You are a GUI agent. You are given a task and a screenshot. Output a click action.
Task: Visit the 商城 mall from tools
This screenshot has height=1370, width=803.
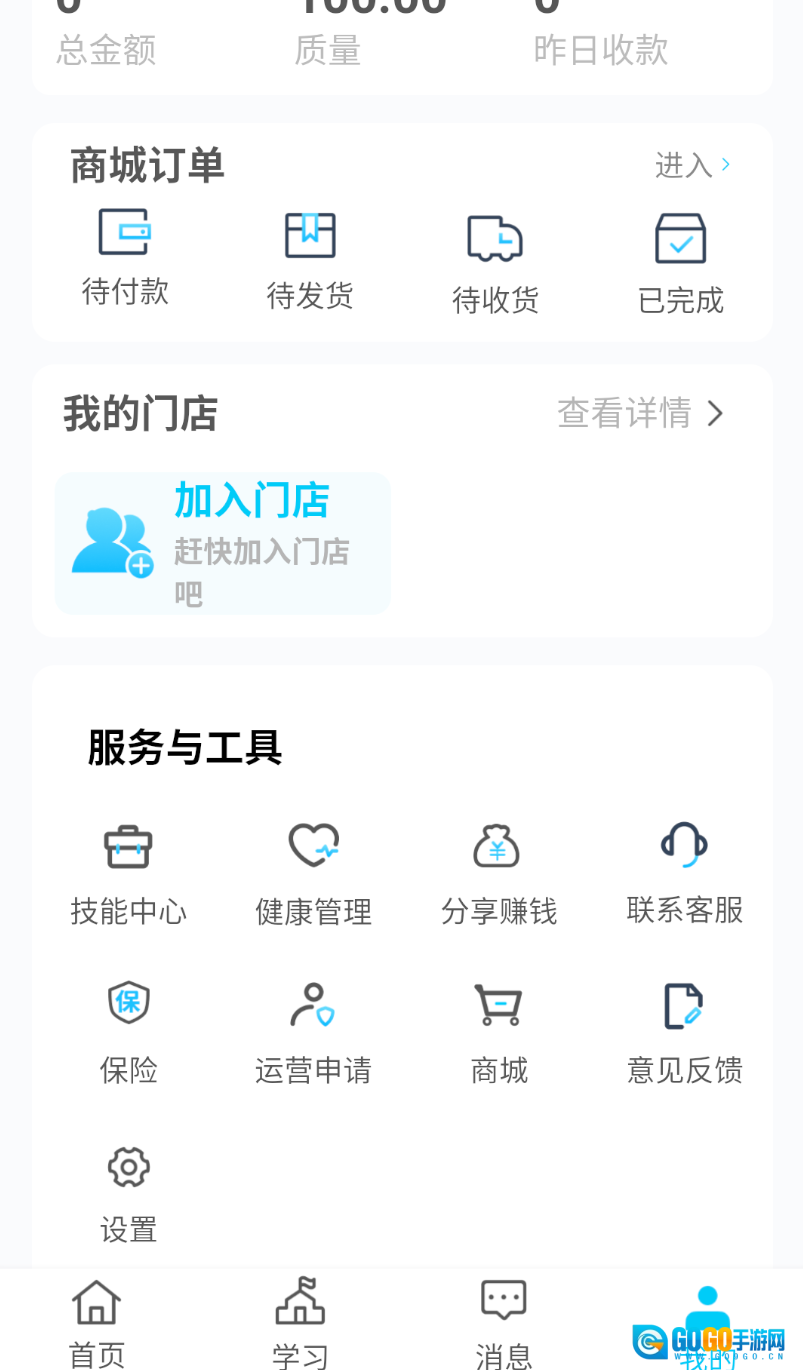click(498, 1032)
